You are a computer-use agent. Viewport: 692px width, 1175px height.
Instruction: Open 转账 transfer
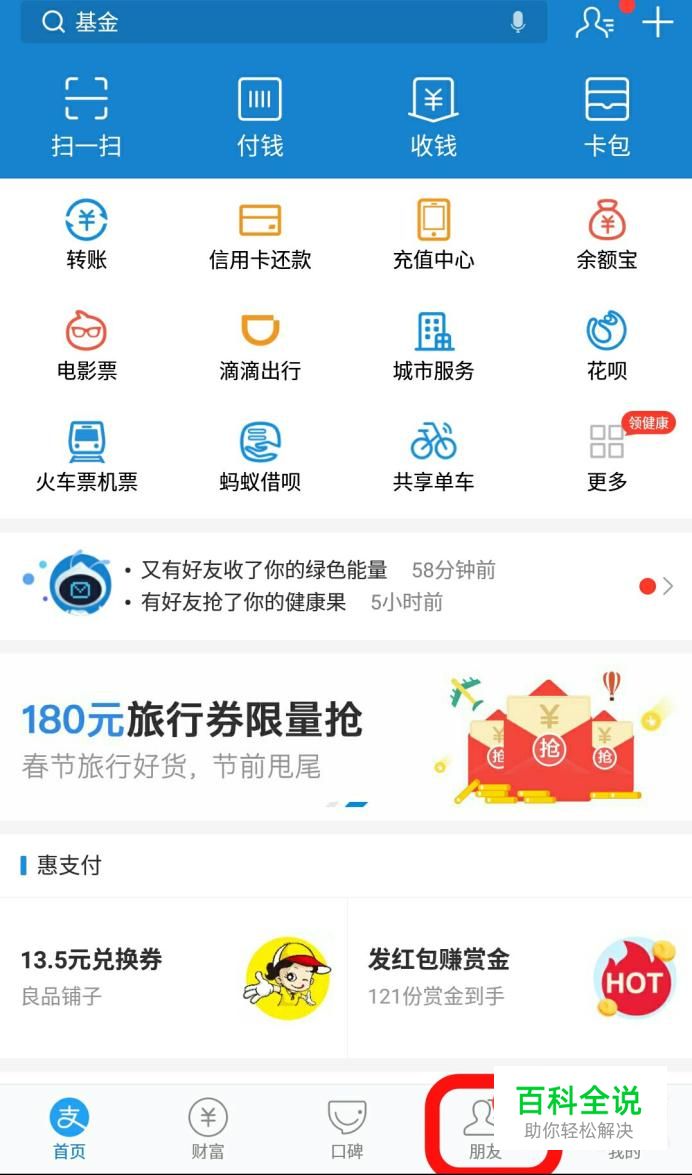[x=86, y=235]
